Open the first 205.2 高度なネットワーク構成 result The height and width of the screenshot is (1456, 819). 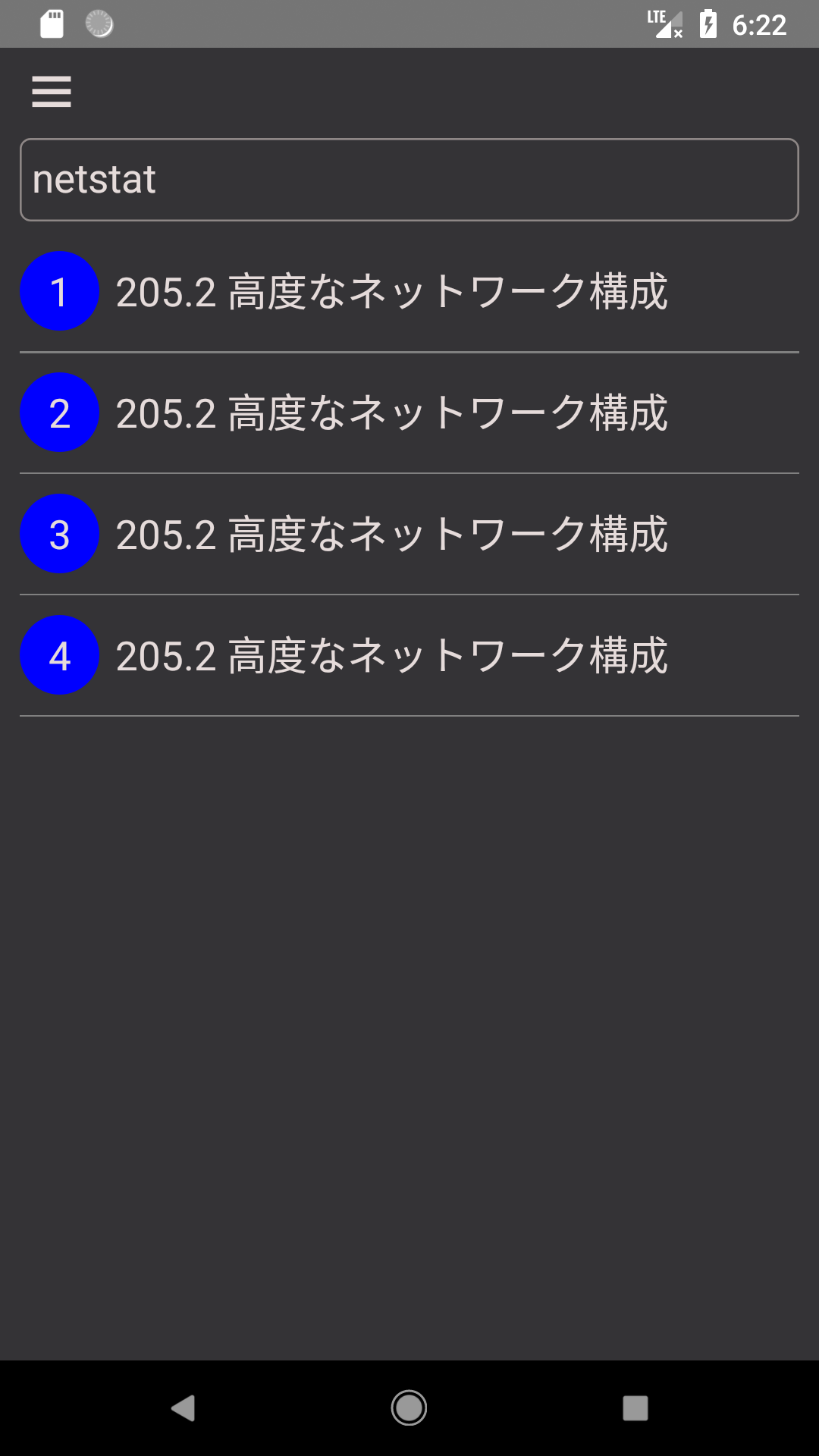(x=394, y=290)
